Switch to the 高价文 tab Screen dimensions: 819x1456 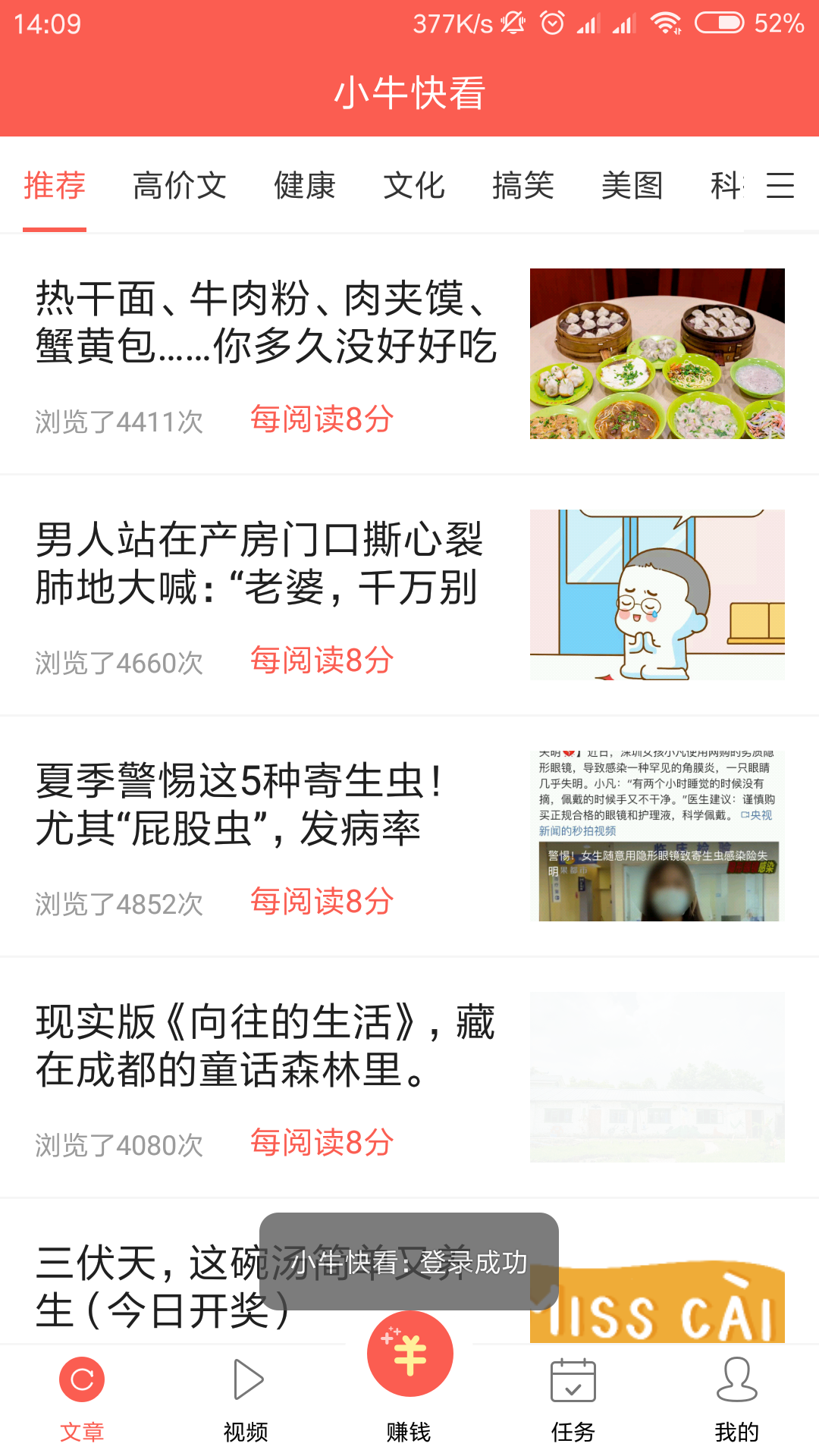pyautogui.click(x=180, y=186)
